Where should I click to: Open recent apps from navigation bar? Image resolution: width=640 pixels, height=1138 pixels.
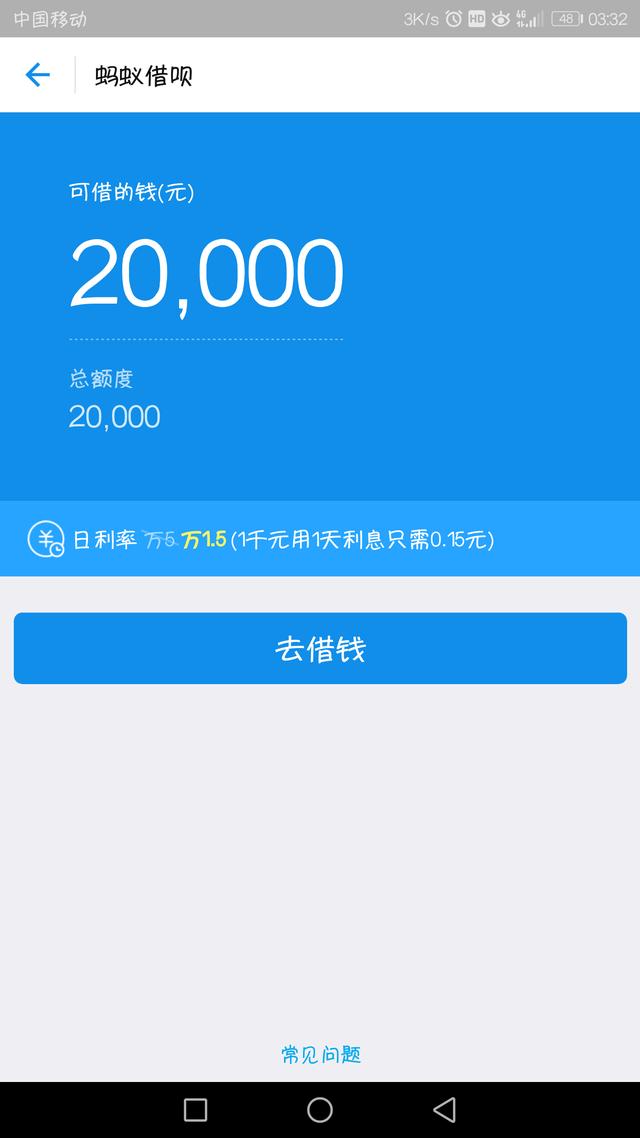click(x=196, y=1110)
